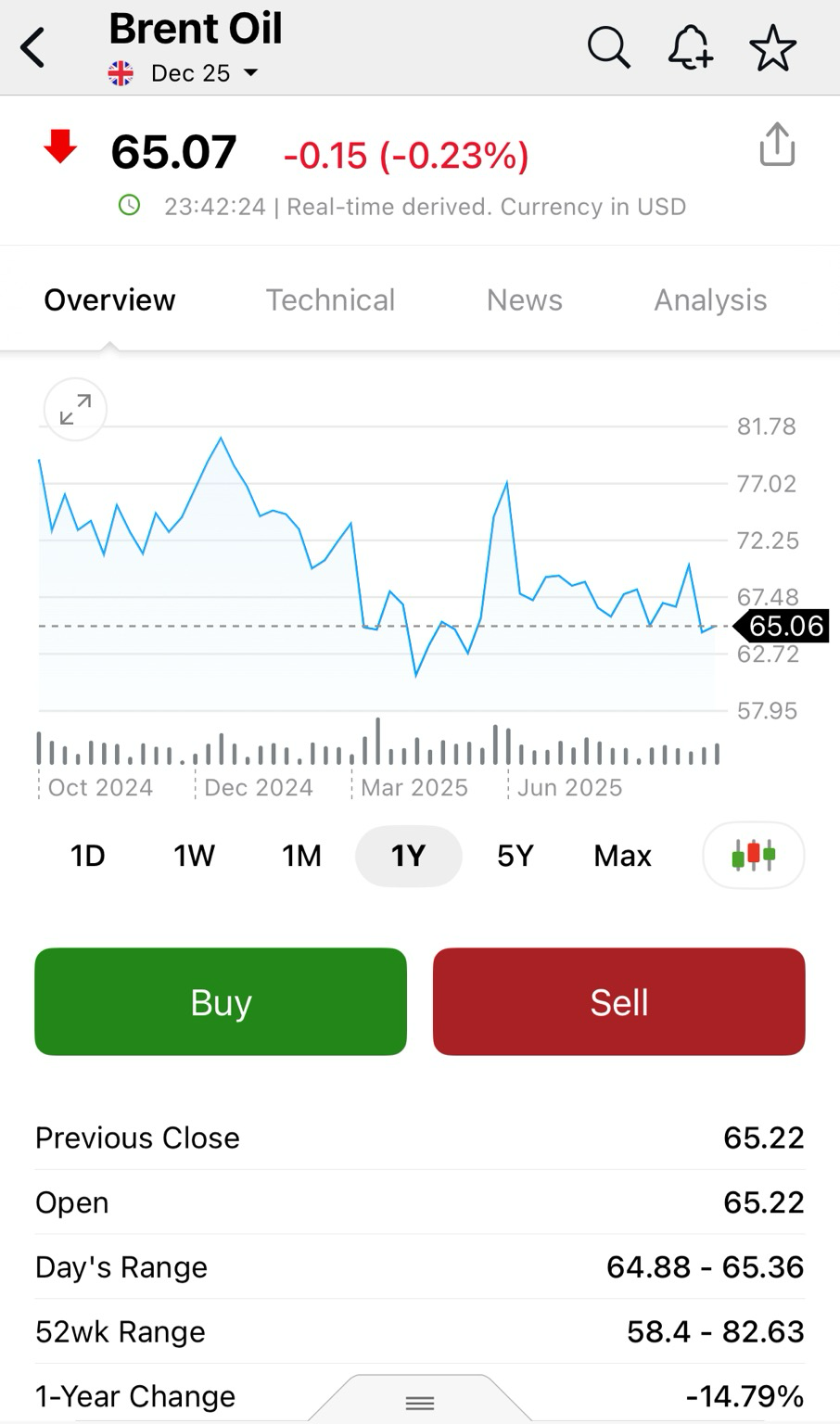This screenshot has width=840, height=1424.
Task: Select the 1W chart range
Action: click(x=194, y=856)
